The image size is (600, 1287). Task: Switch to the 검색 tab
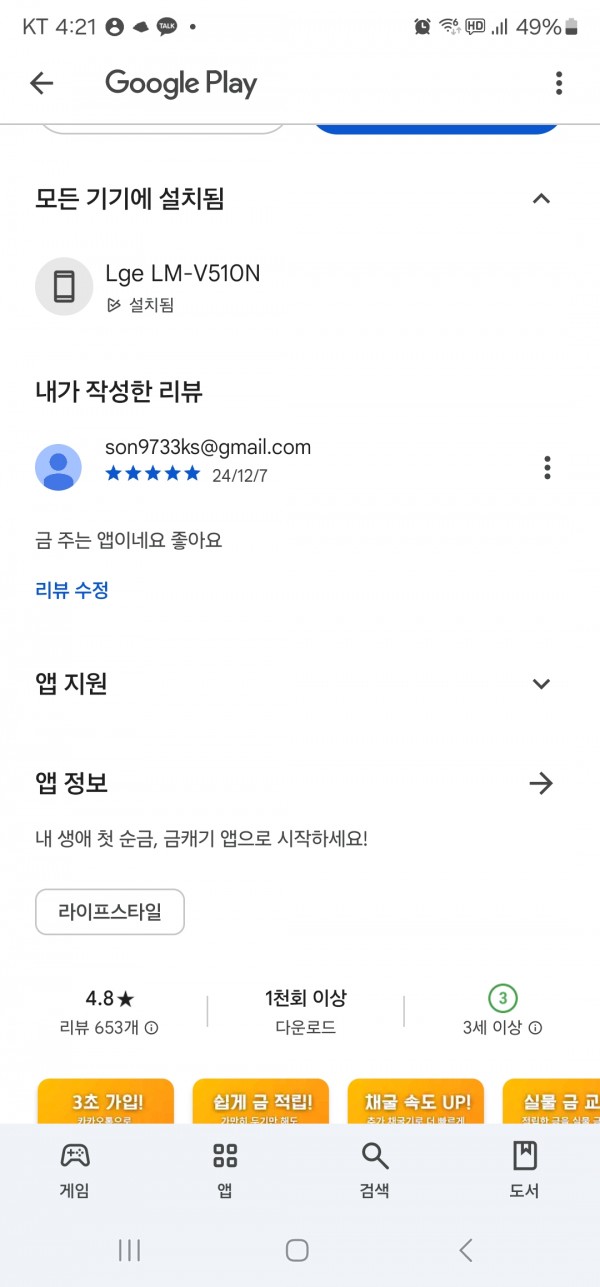(x=375, y=1170)
